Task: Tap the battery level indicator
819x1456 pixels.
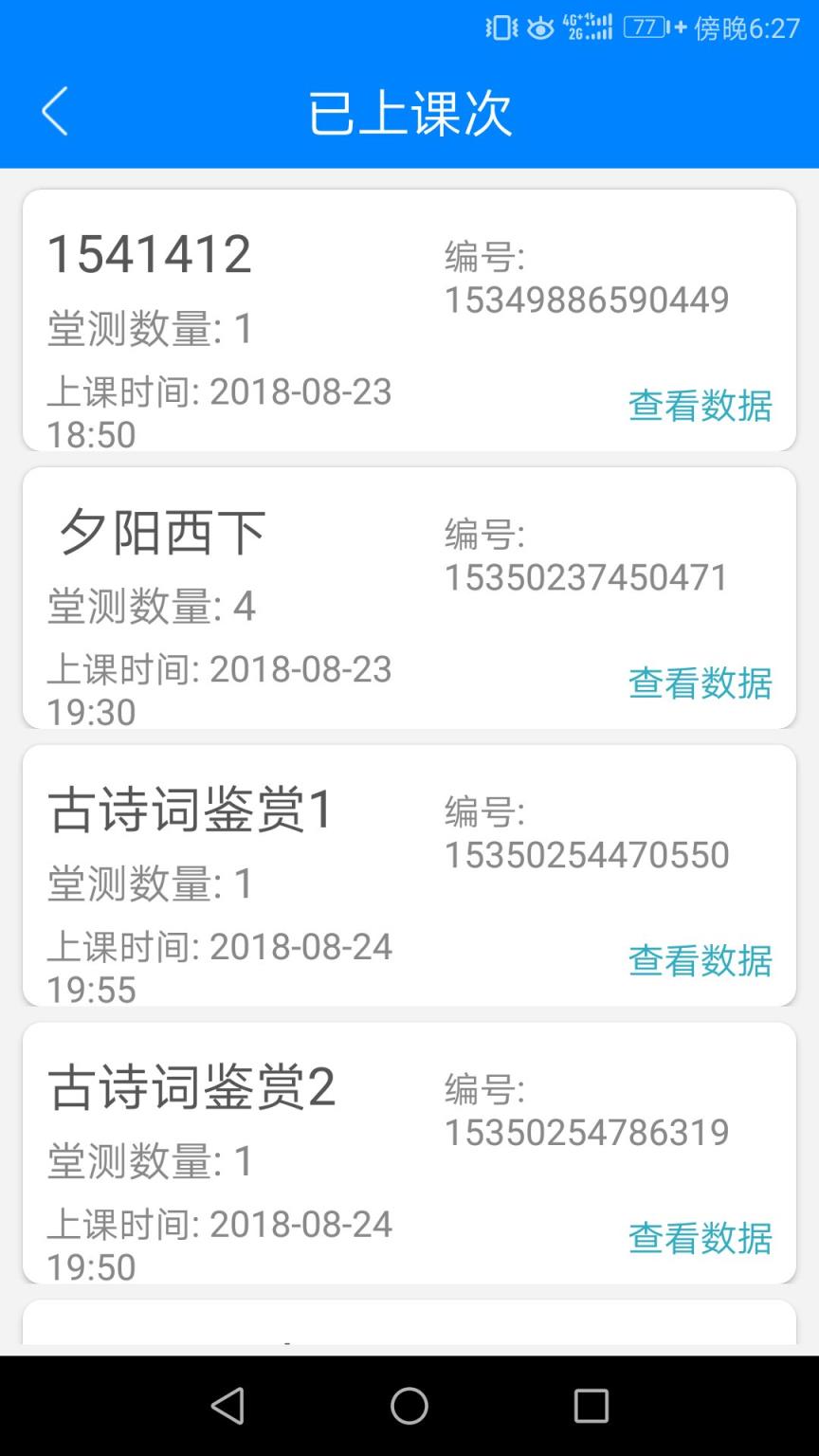Action: click(646, 27)
